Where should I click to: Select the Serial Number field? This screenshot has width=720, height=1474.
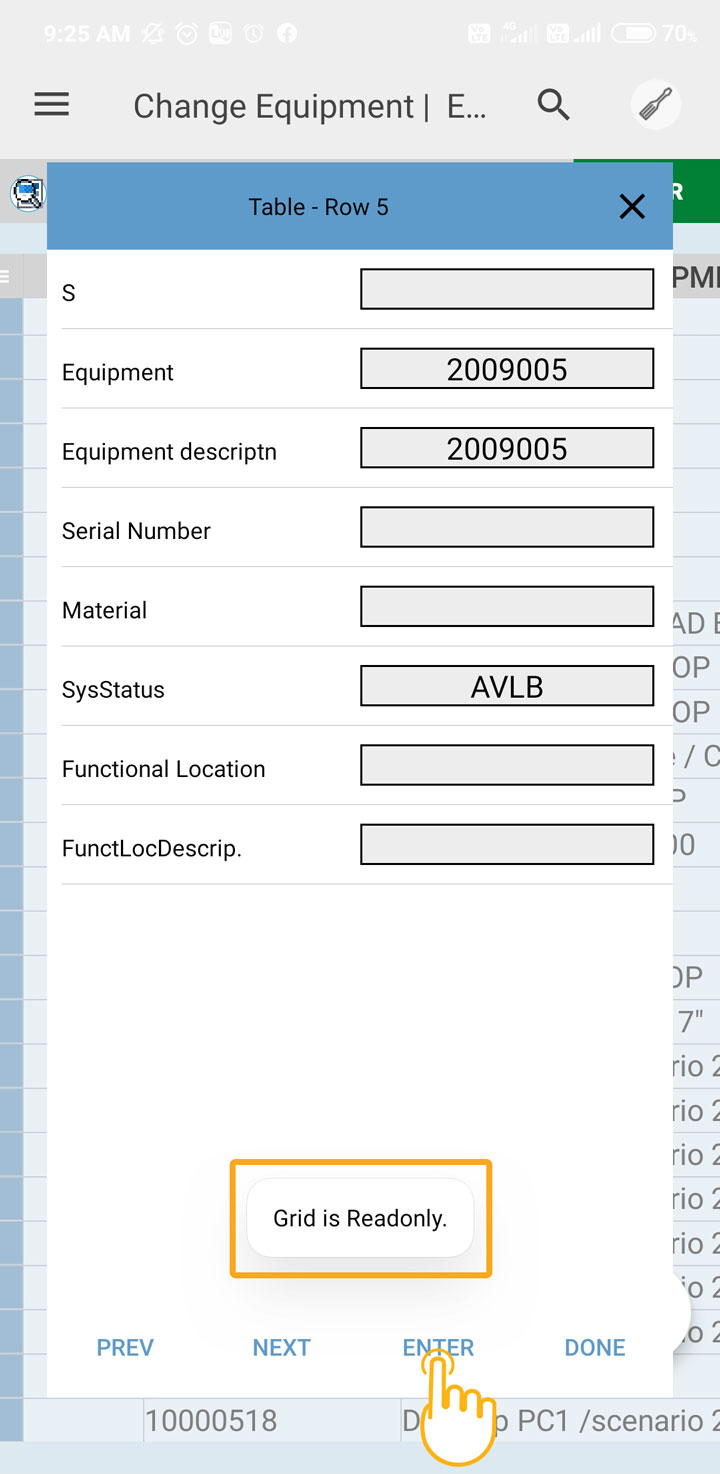coord(507,527)
